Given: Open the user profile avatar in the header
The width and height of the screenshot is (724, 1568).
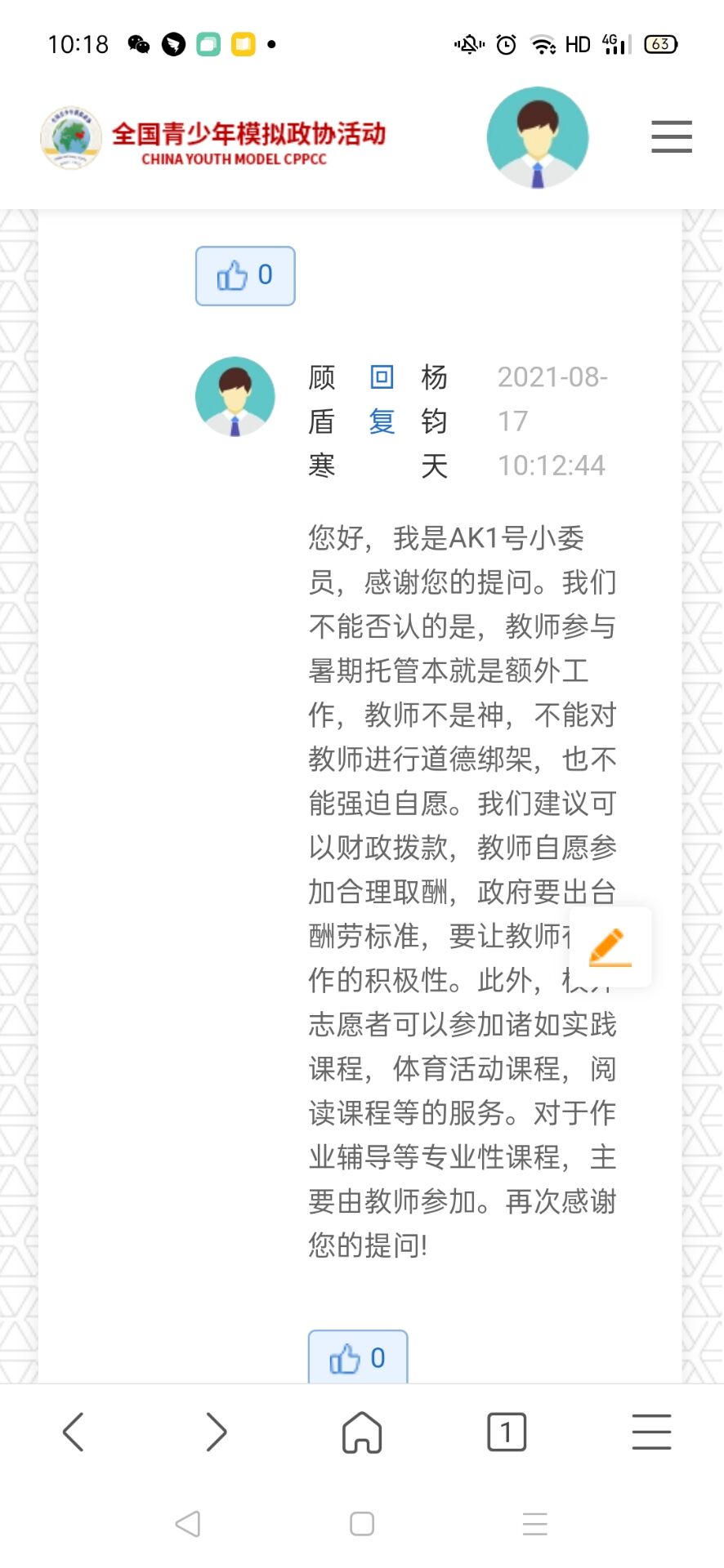Looking at the screenshot, I should coord(537,137).
